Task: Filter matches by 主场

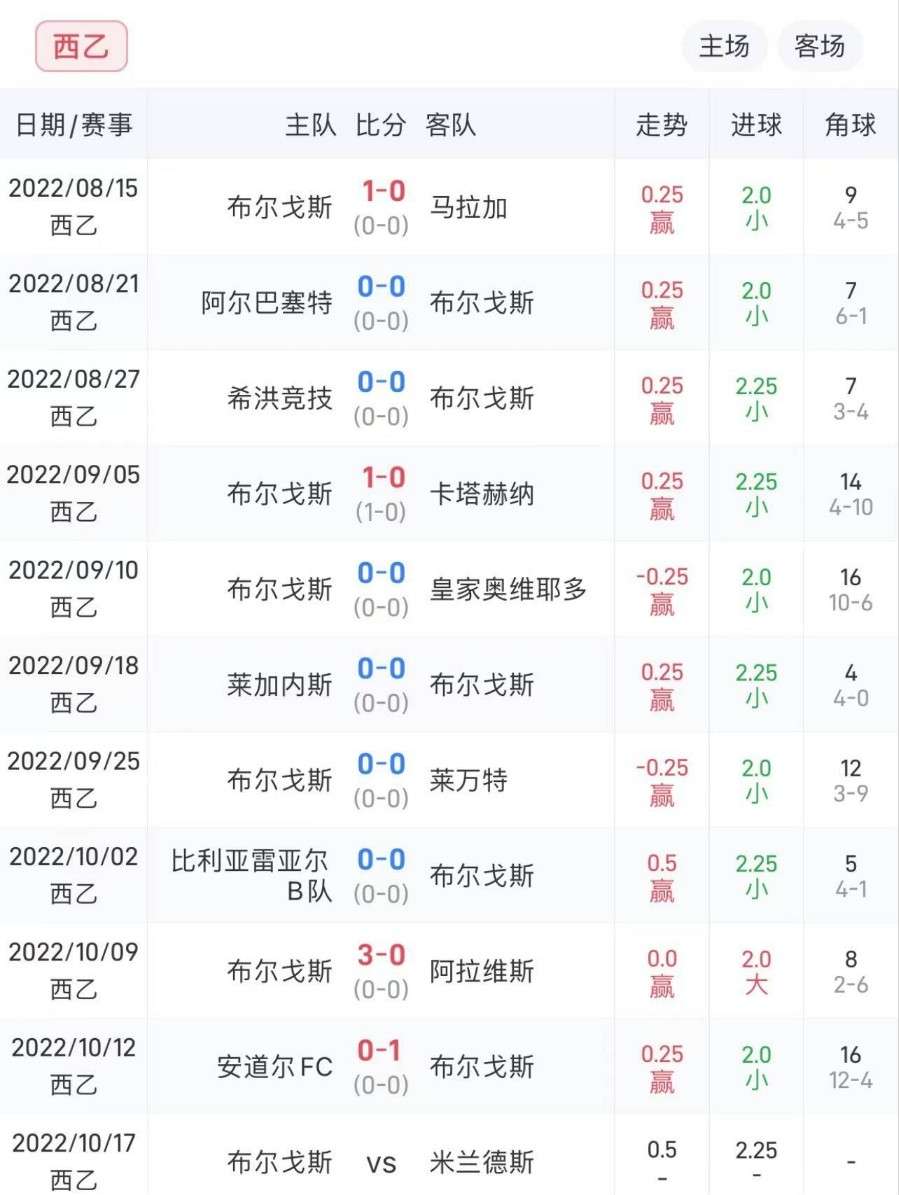Action: 724,47
